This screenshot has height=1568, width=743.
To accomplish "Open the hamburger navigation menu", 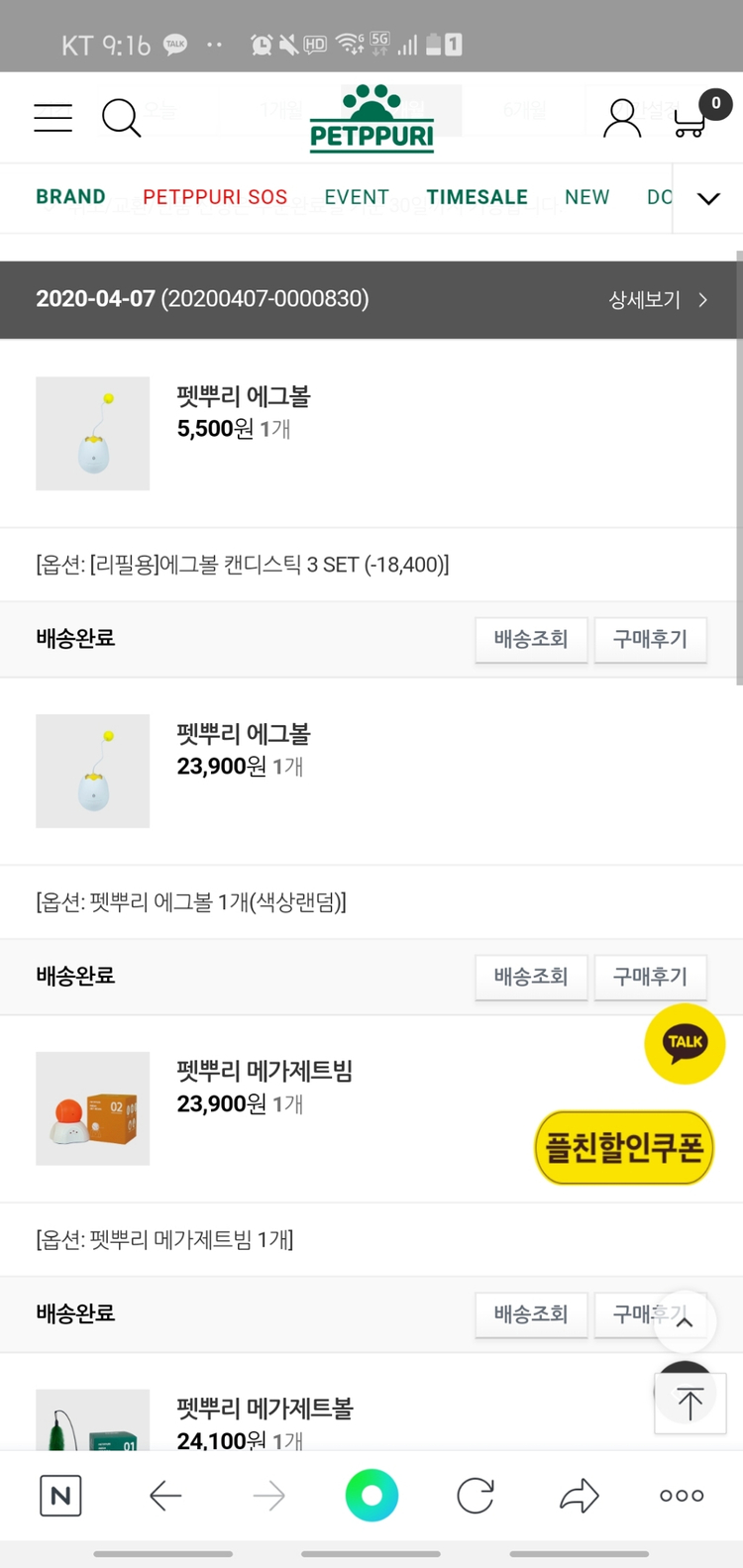I will (53, 117).
